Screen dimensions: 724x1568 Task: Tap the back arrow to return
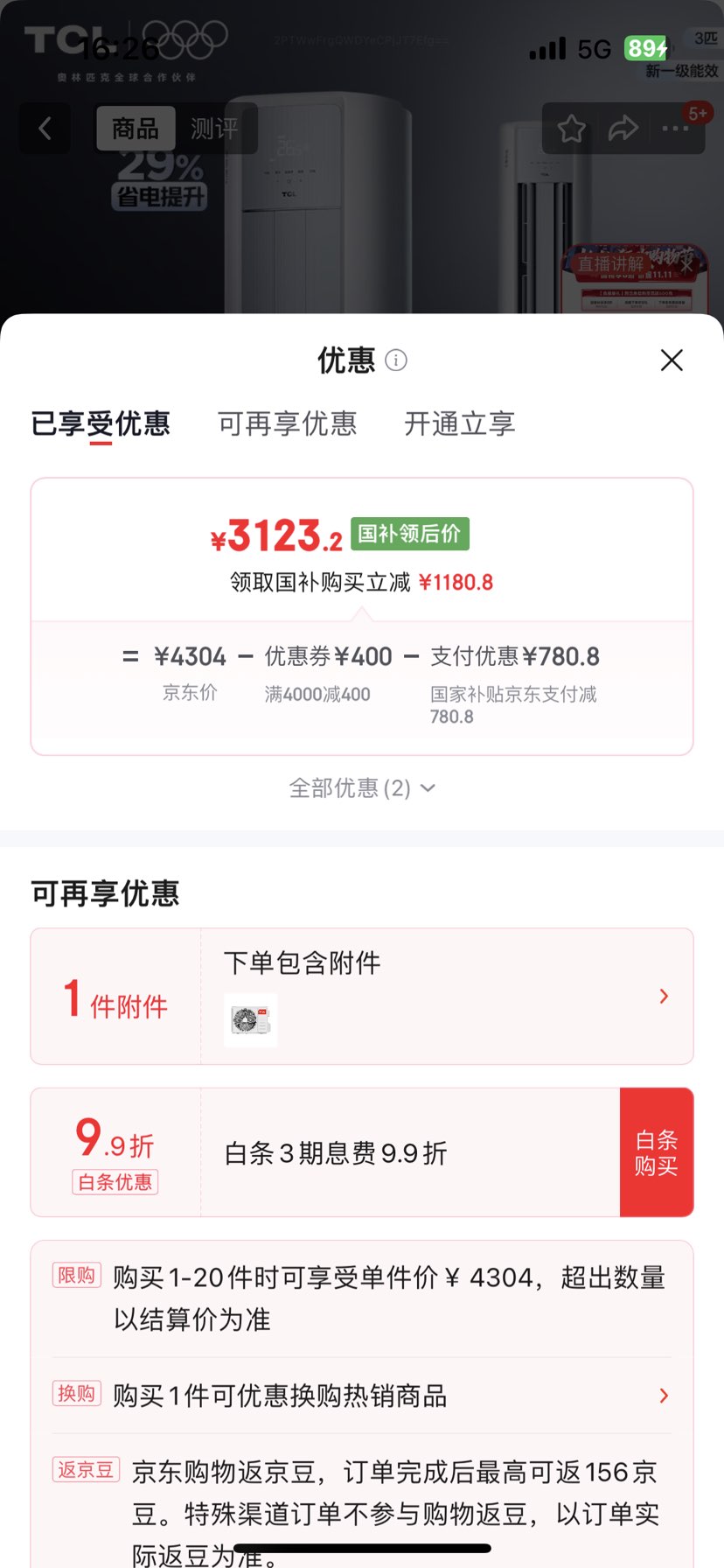[x=45, y=128]
